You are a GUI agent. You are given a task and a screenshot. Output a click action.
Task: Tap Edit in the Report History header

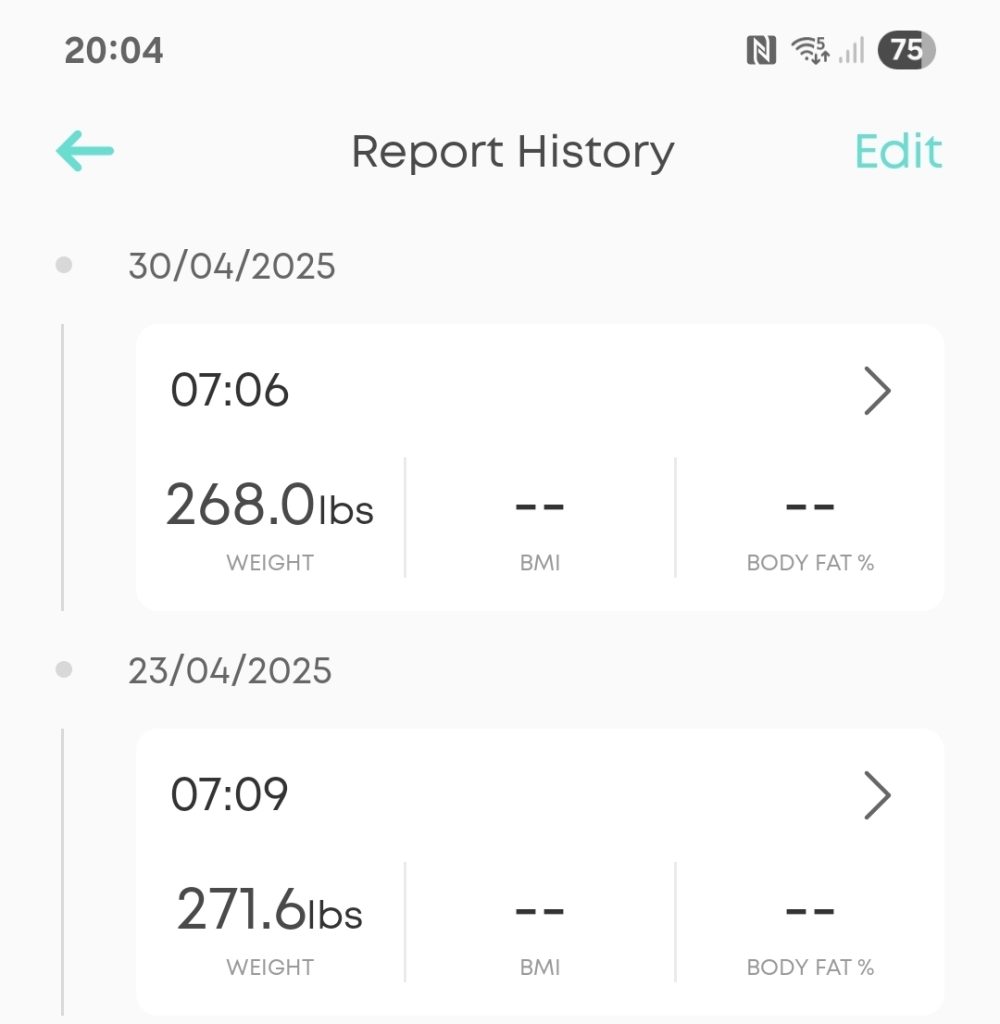898,152
